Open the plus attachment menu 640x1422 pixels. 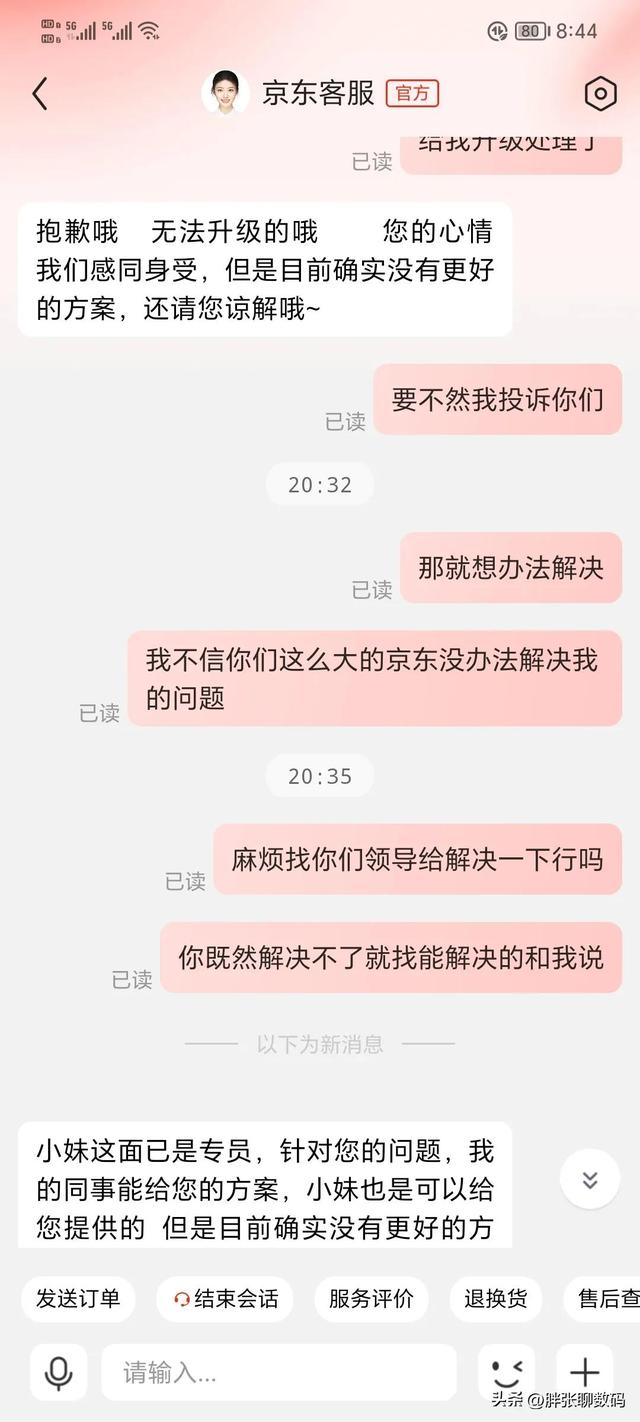(x=584, y=1373)
